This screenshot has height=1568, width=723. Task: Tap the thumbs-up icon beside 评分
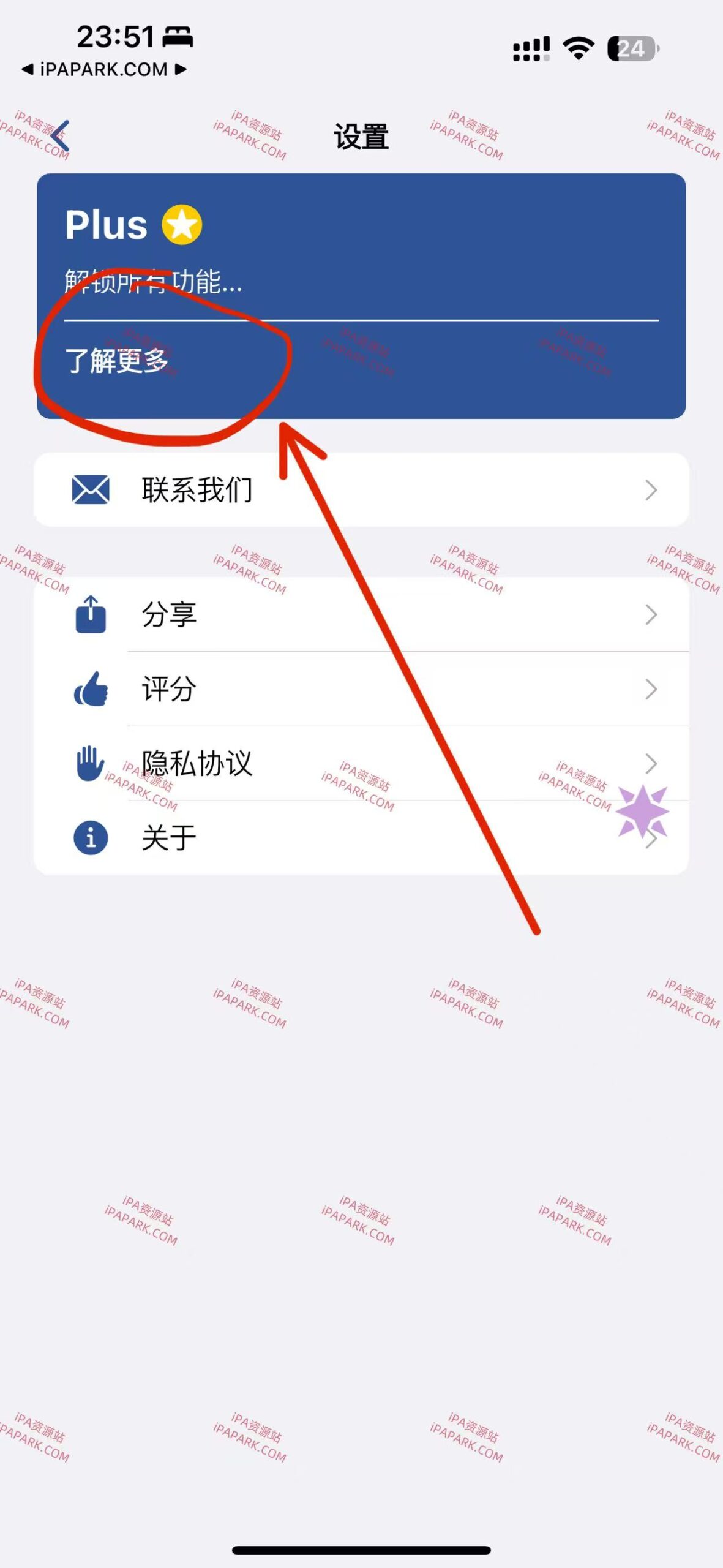(x=89, y=689)
